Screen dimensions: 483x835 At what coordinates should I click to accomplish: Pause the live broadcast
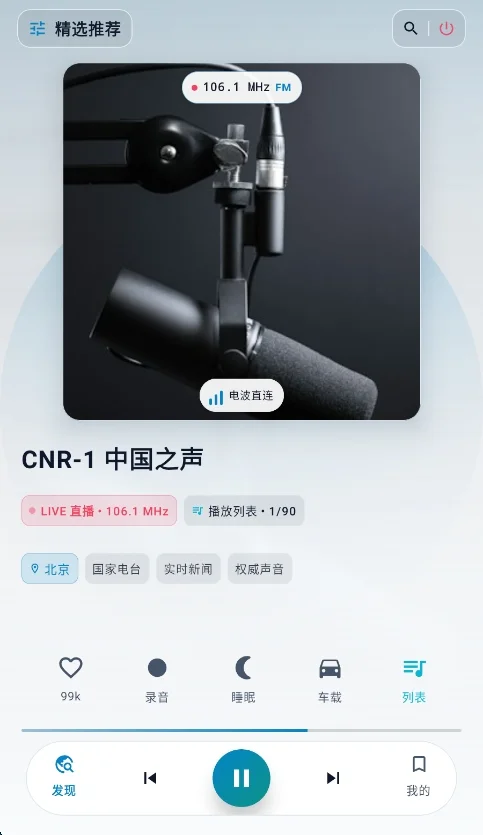click(x=241, y=778)
